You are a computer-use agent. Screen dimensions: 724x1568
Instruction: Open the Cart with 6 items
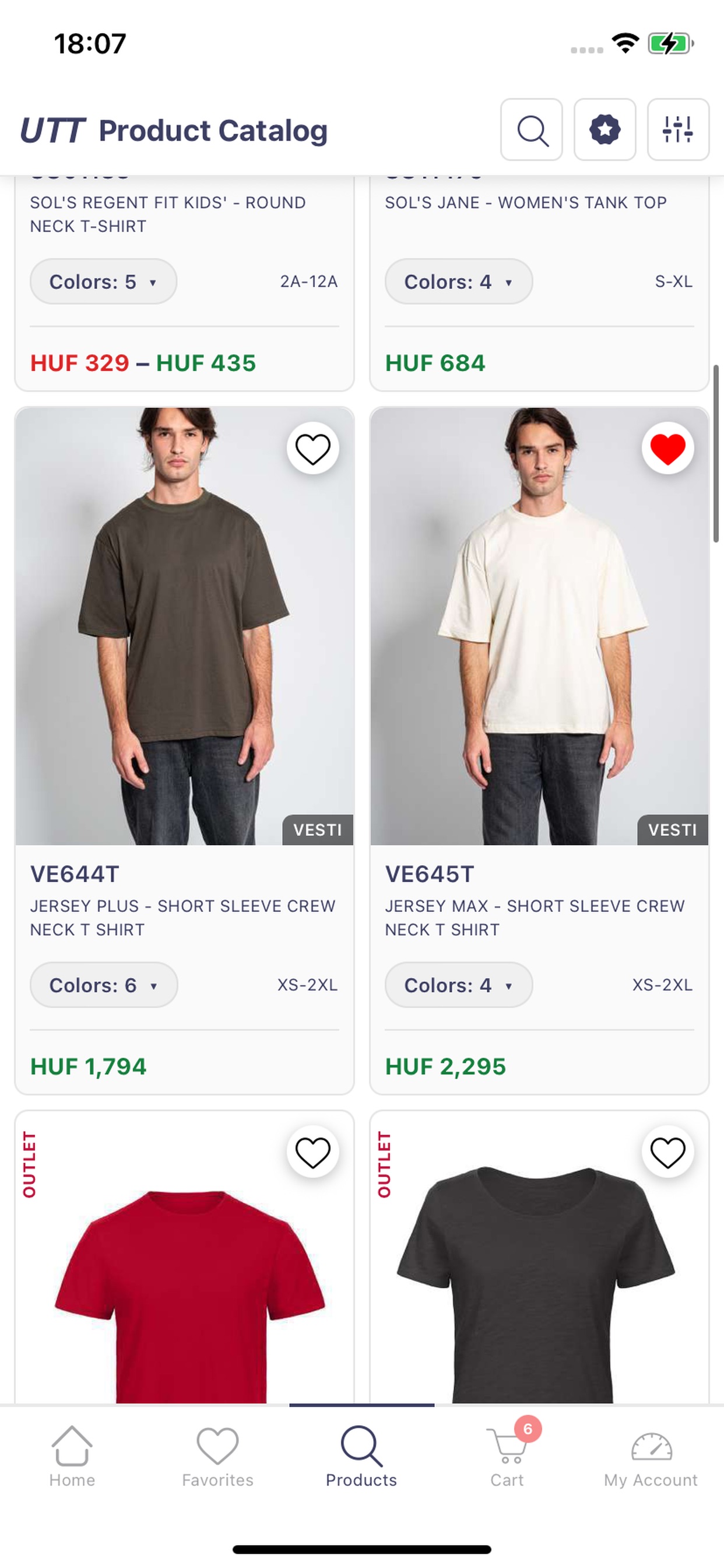(508, 1455)
